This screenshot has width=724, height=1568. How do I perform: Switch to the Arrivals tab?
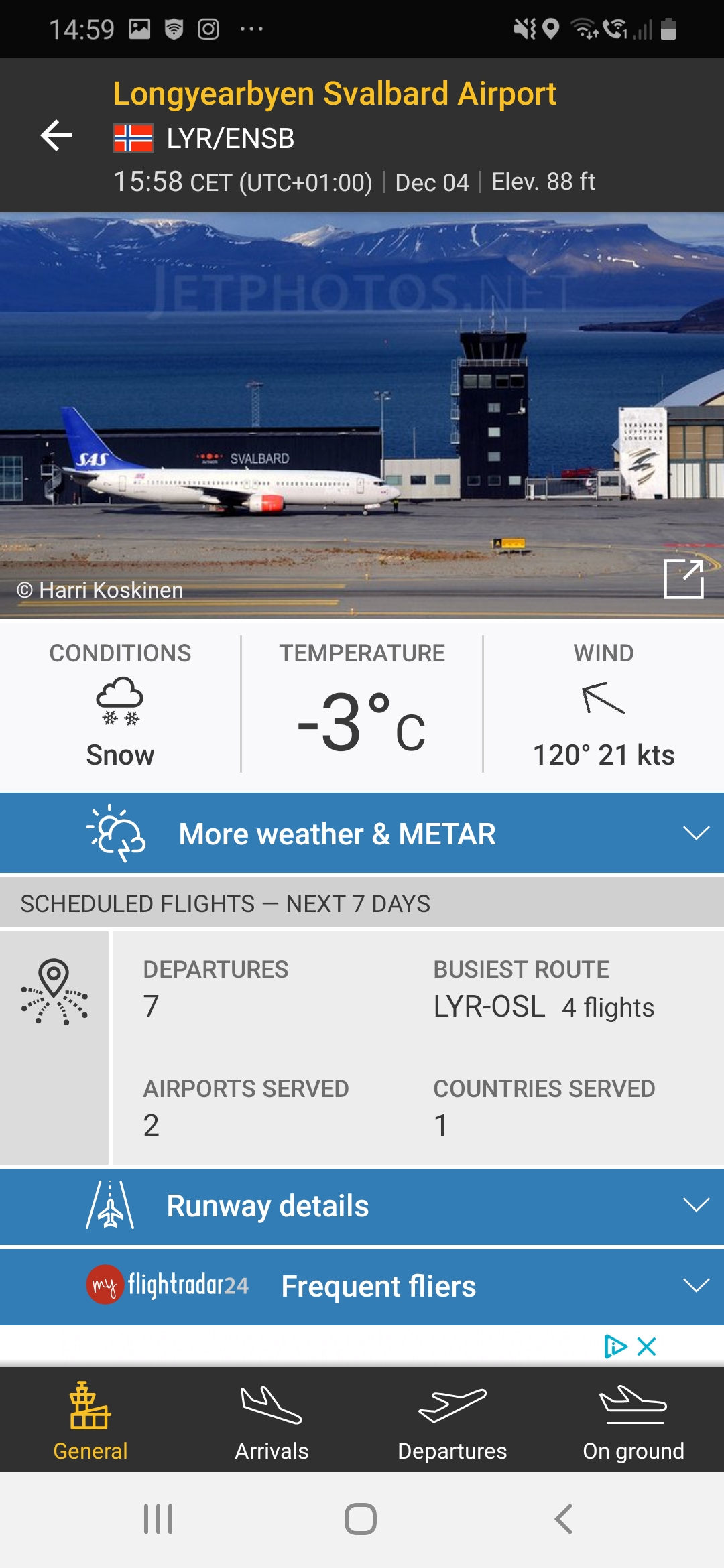coord(271,1420)
